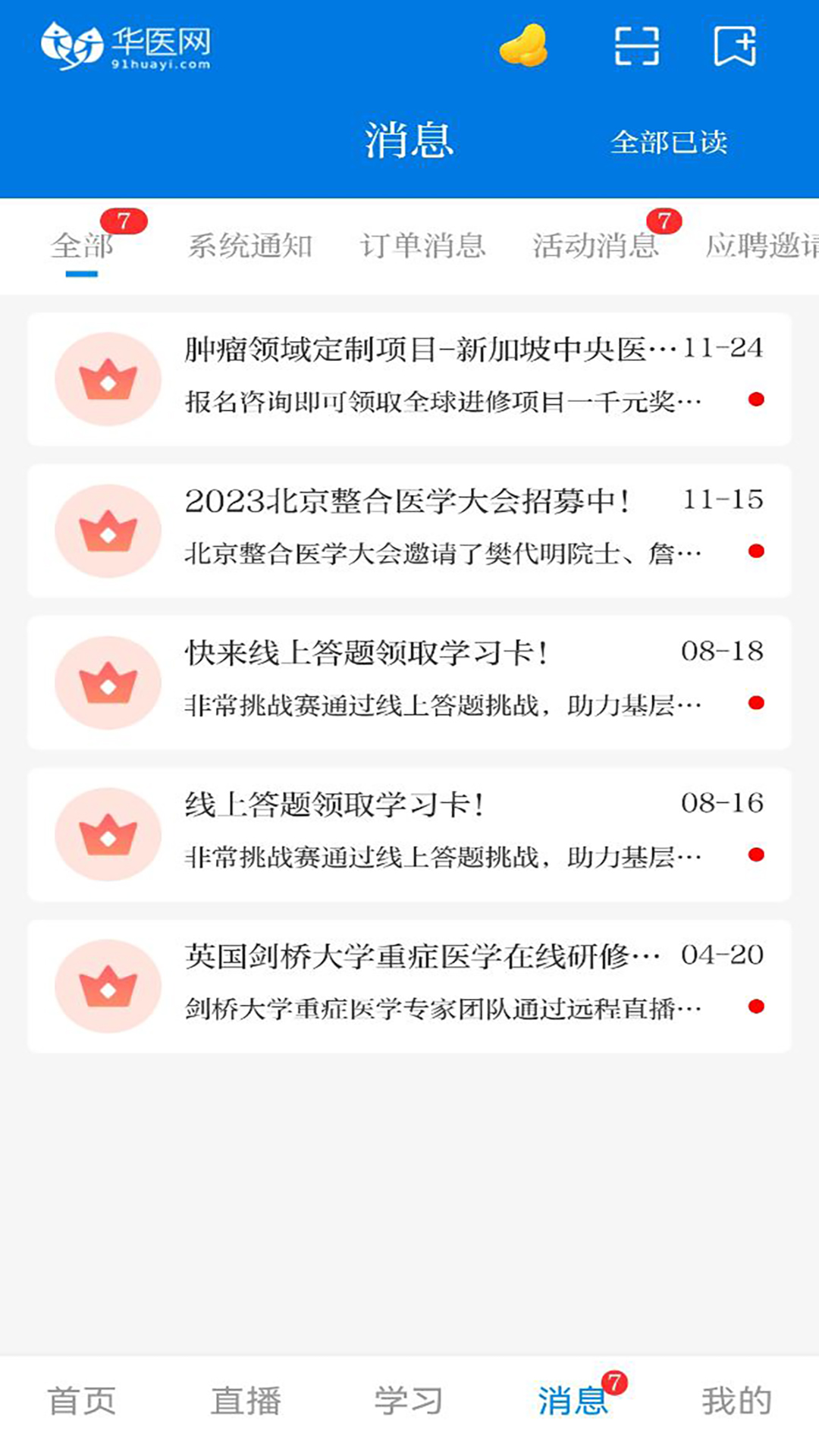Image resolution: width=819 pixels, height=1456 pixels.
Task: Go to the 直播 tab
Action: point(246,1401)
